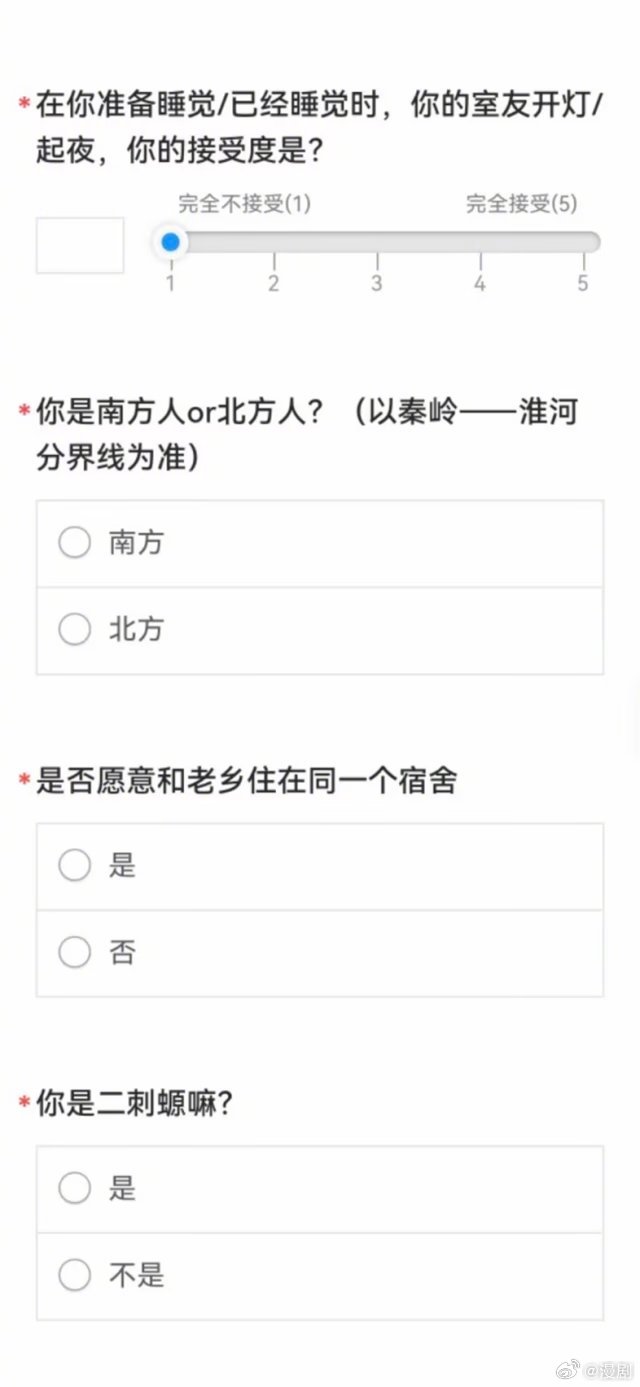Select 北方 as your region
This screenshot has width=640, height=1387.
pyautogui.click(x=320, y=630)
